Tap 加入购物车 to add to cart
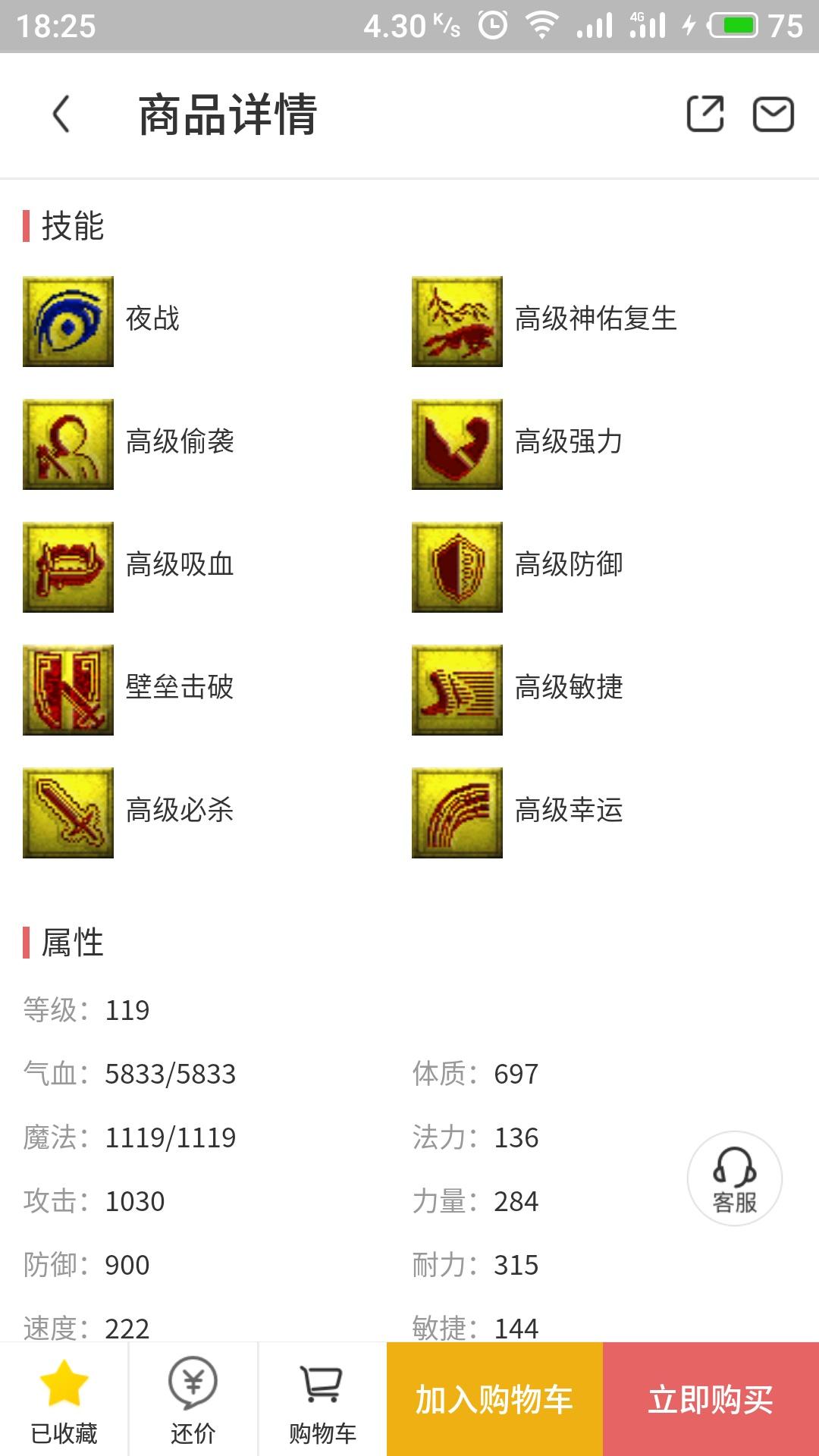This screenshot has width=819, height=1456. [x=494, y=1399]
